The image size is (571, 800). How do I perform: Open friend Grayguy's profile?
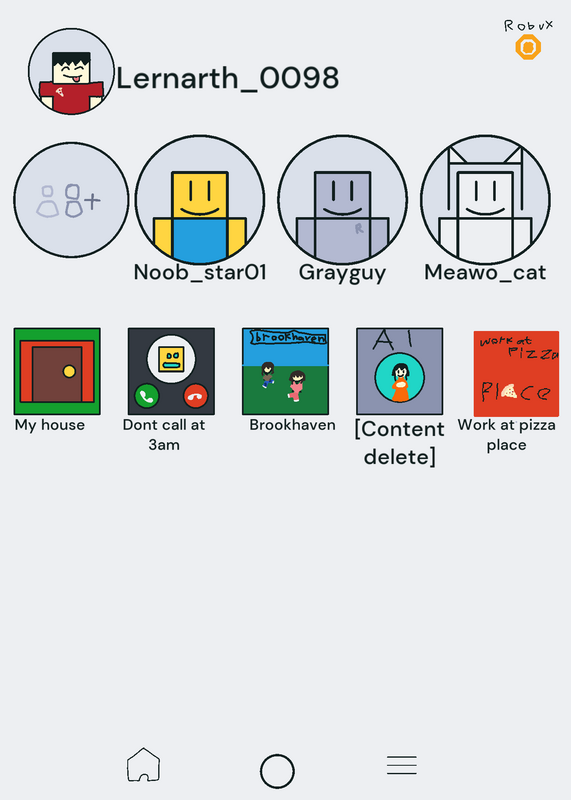coord(342,200)
